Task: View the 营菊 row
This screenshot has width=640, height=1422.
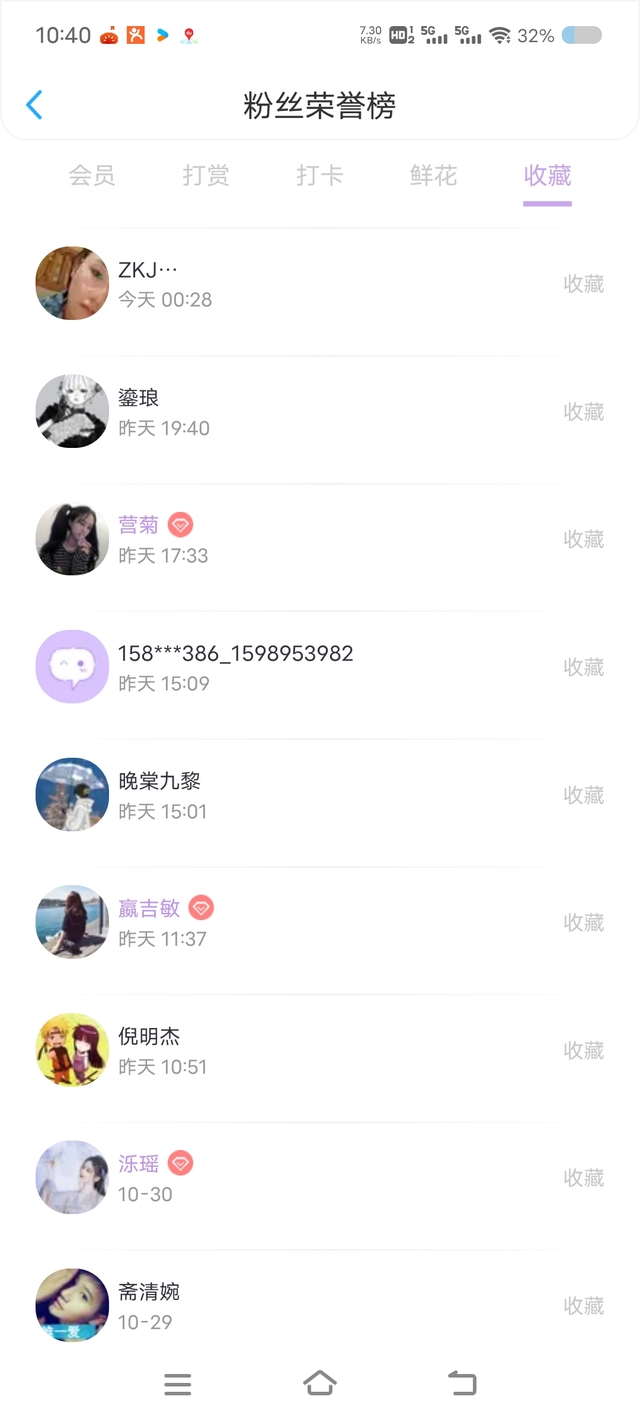Action: click(x=320, y=540)
